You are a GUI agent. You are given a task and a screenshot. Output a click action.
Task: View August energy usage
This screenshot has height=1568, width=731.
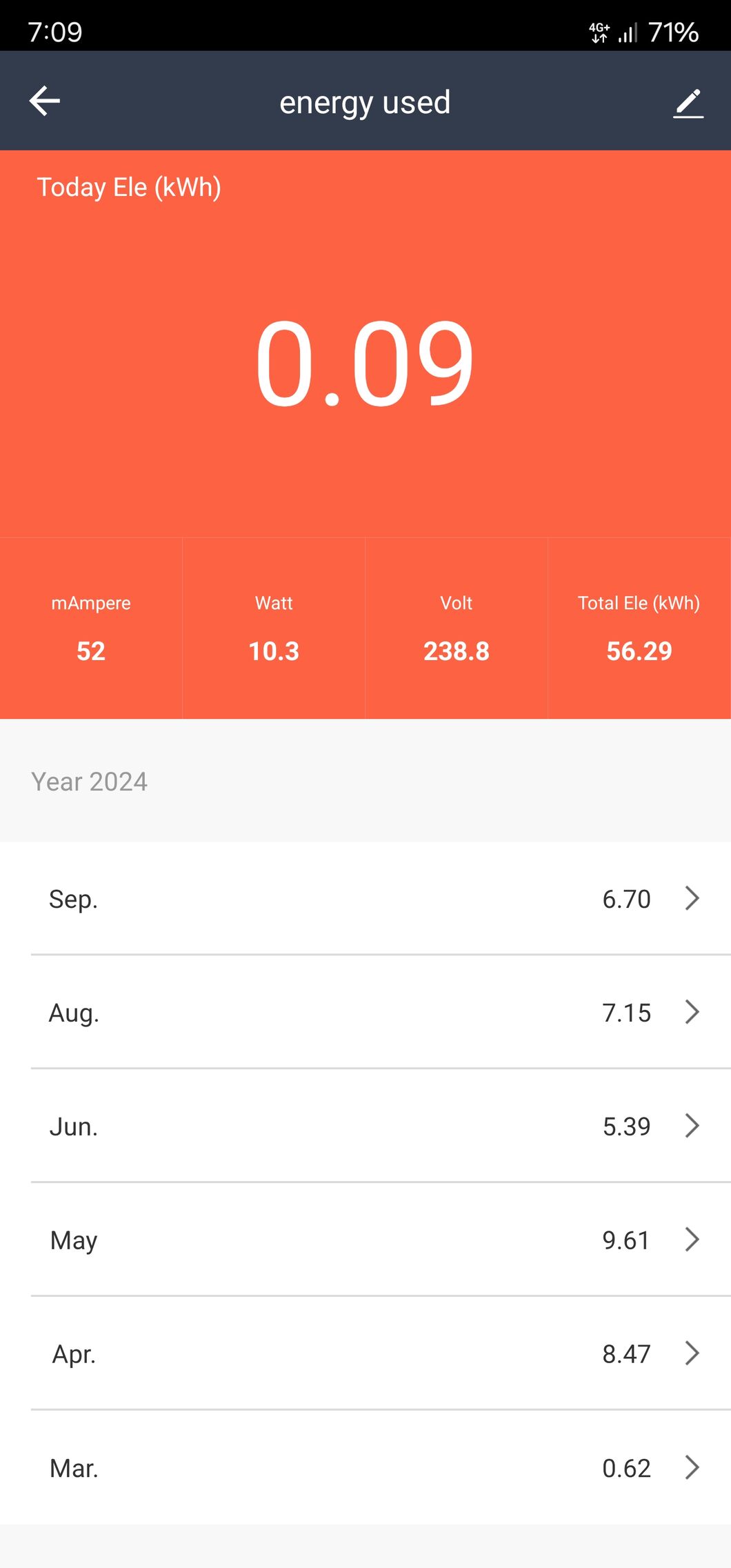(365, 1012)
